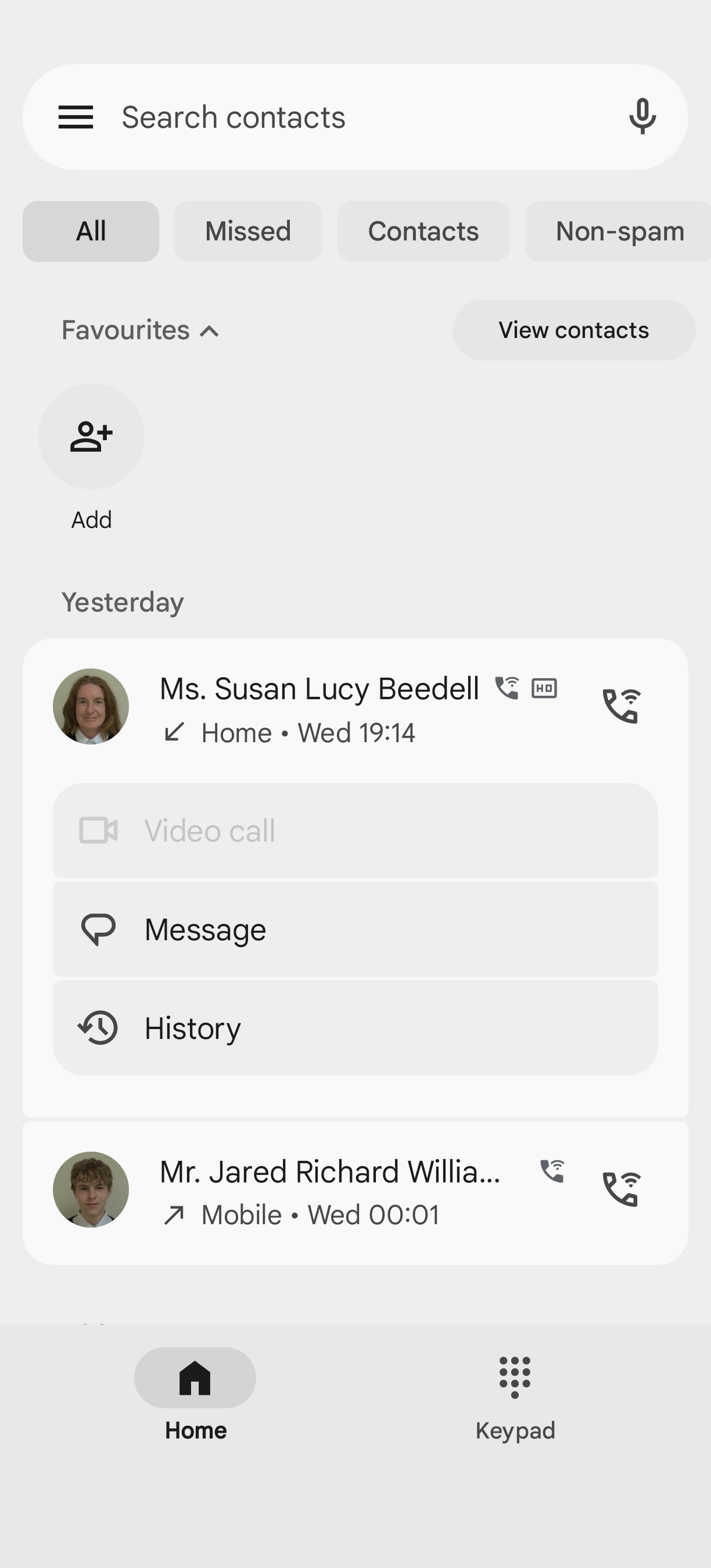Start voice search with the microphone
The image size is (711, 1568).
tap(642, 116)
